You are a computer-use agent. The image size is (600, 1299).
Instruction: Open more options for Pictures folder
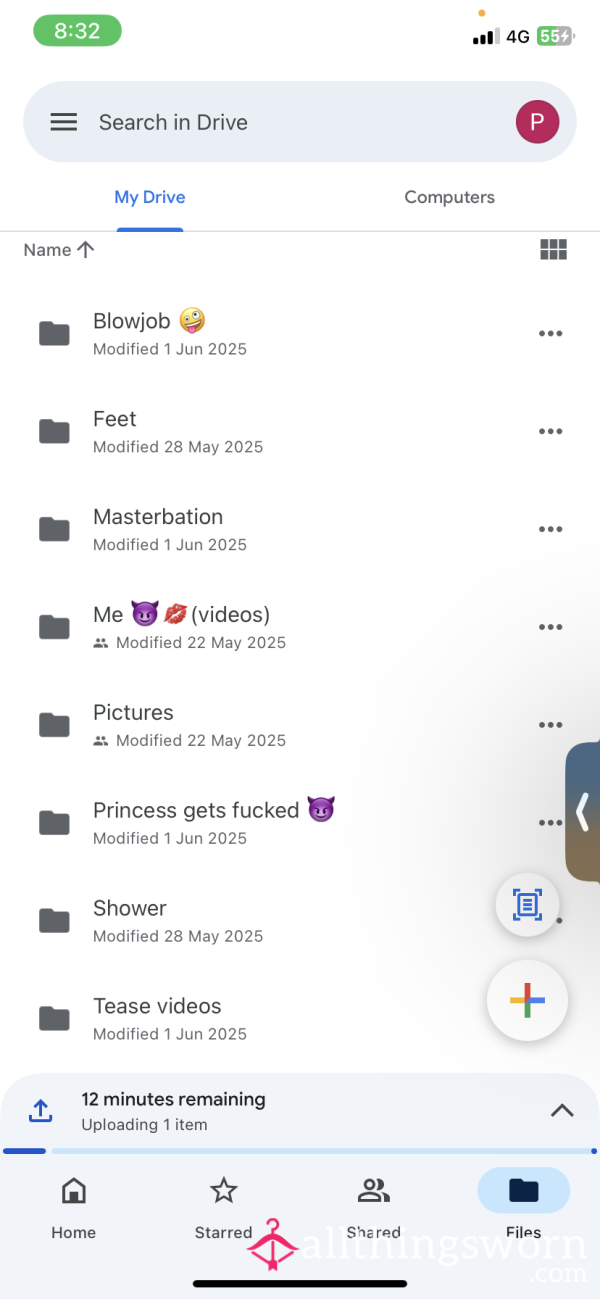tap(551, 725)
